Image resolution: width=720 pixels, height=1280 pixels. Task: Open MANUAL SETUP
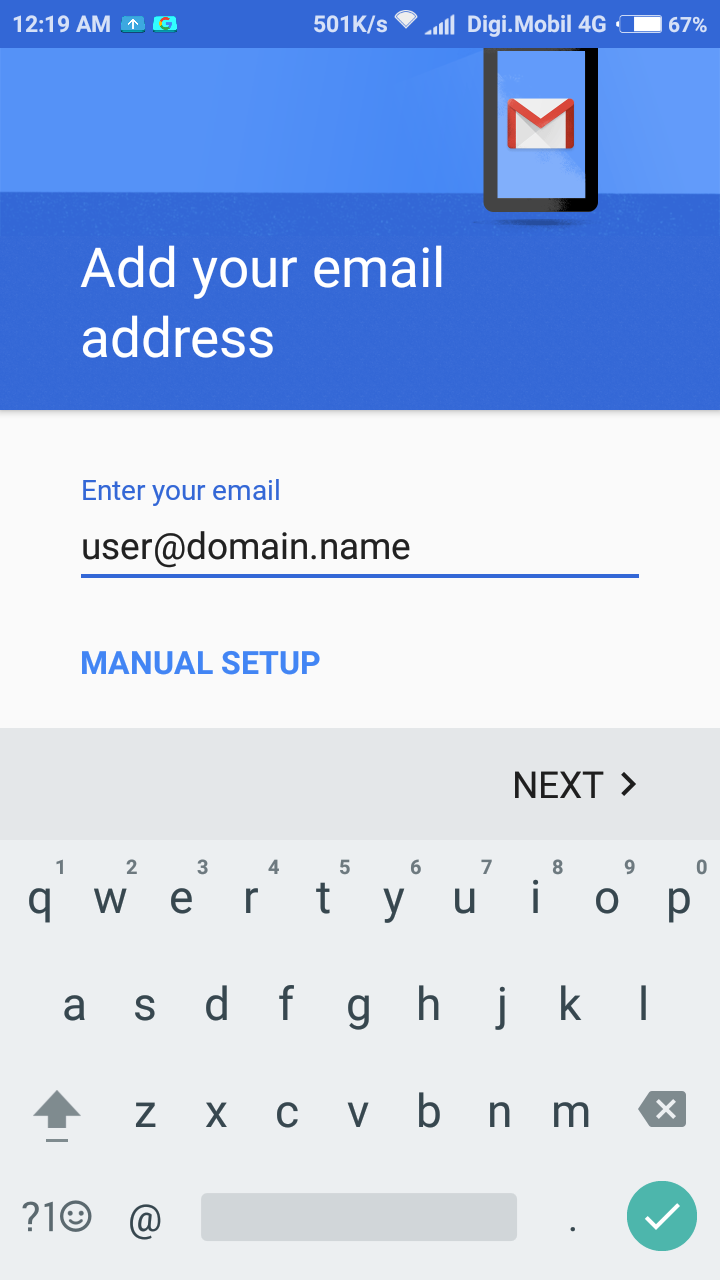[200, 663]
